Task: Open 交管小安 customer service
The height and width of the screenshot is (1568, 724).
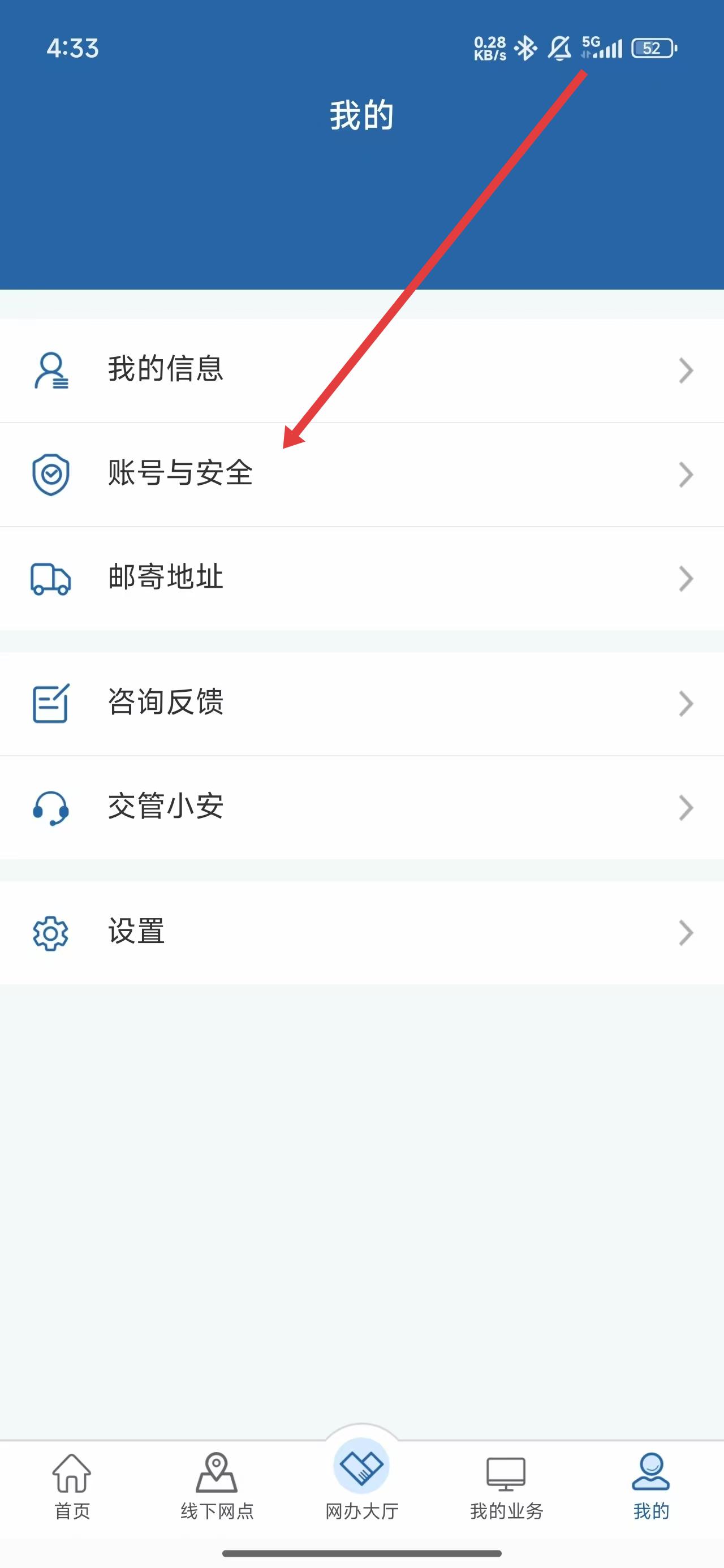Action: click(x=361, y=807)
